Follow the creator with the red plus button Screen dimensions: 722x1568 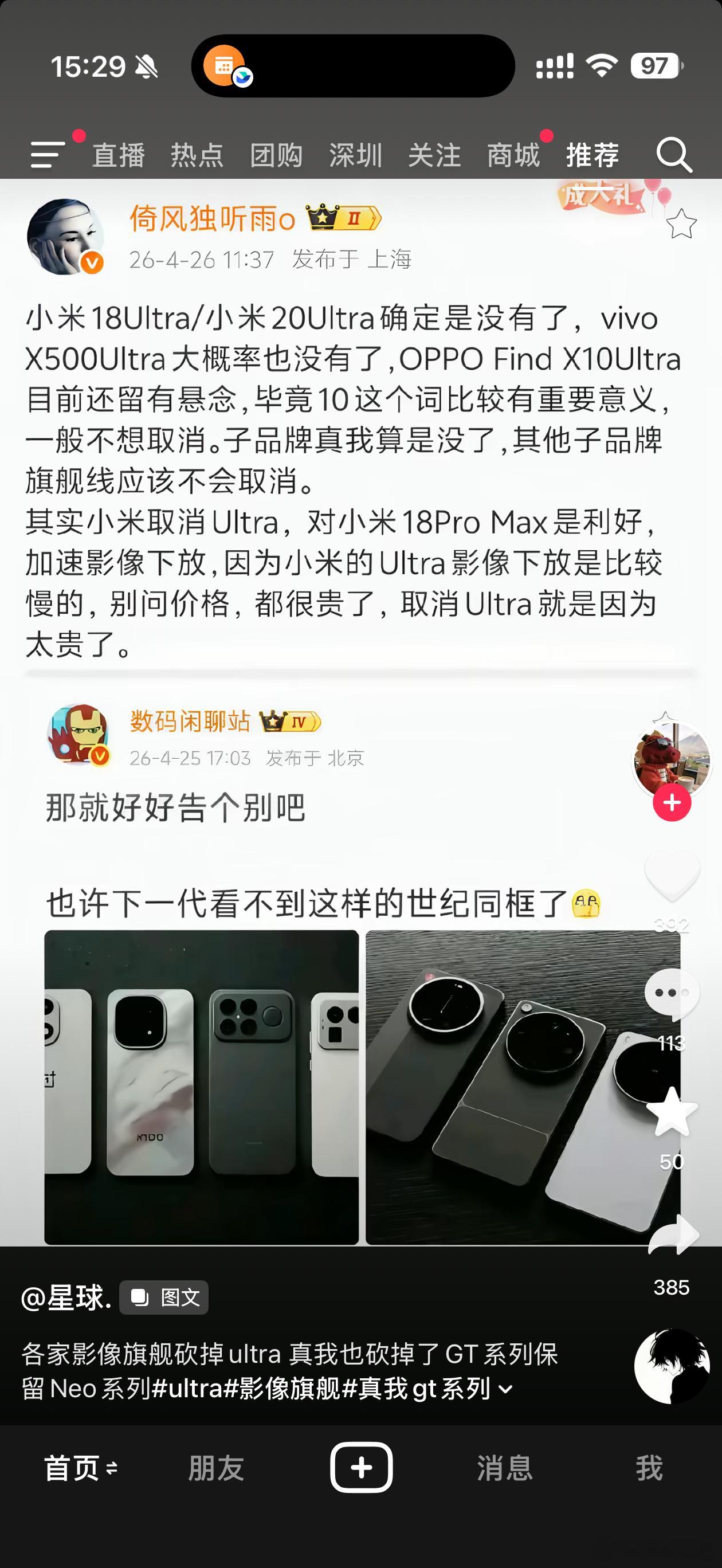point(672,802)
